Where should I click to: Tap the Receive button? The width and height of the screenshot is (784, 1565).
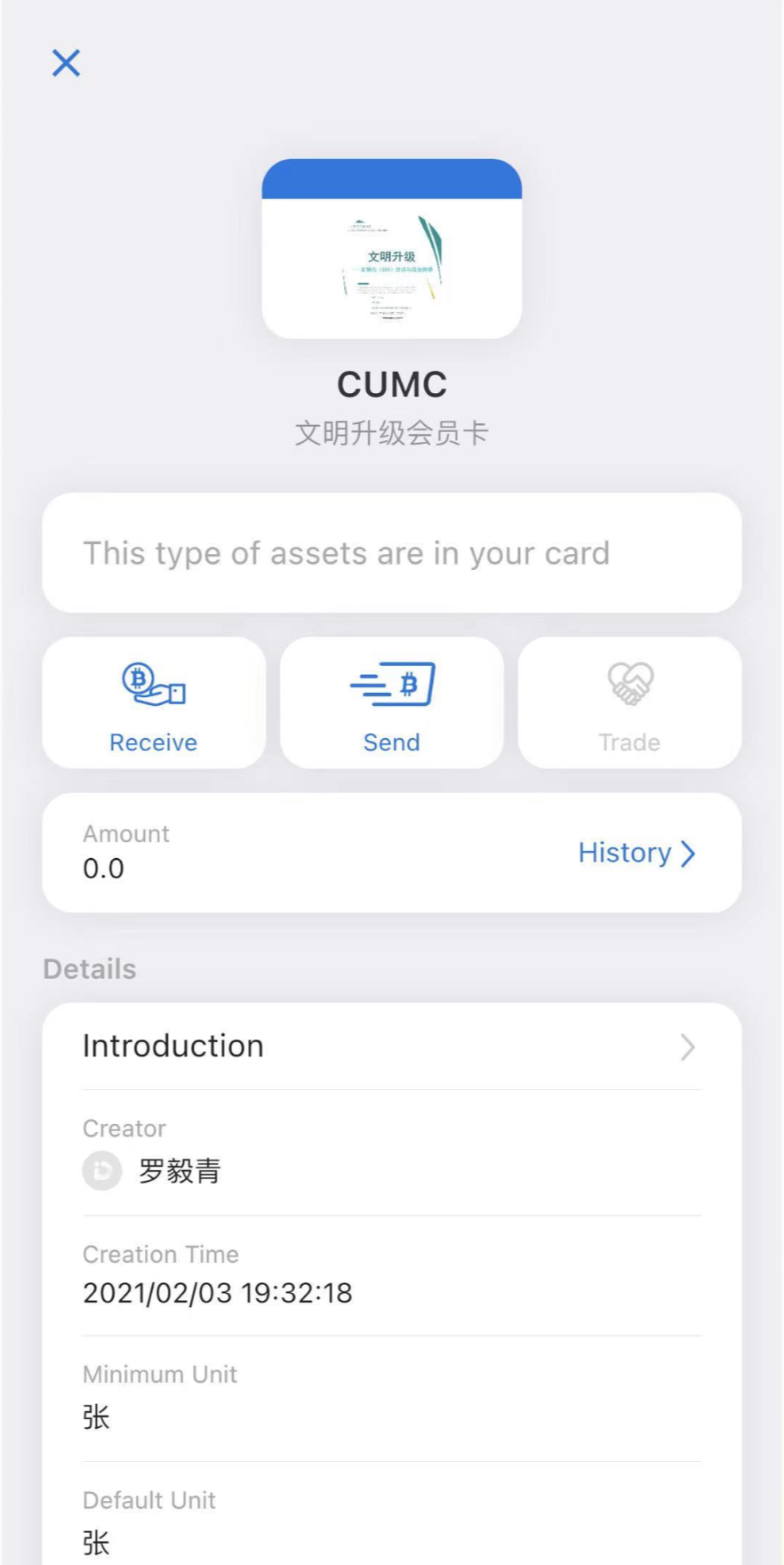point(154,702)
